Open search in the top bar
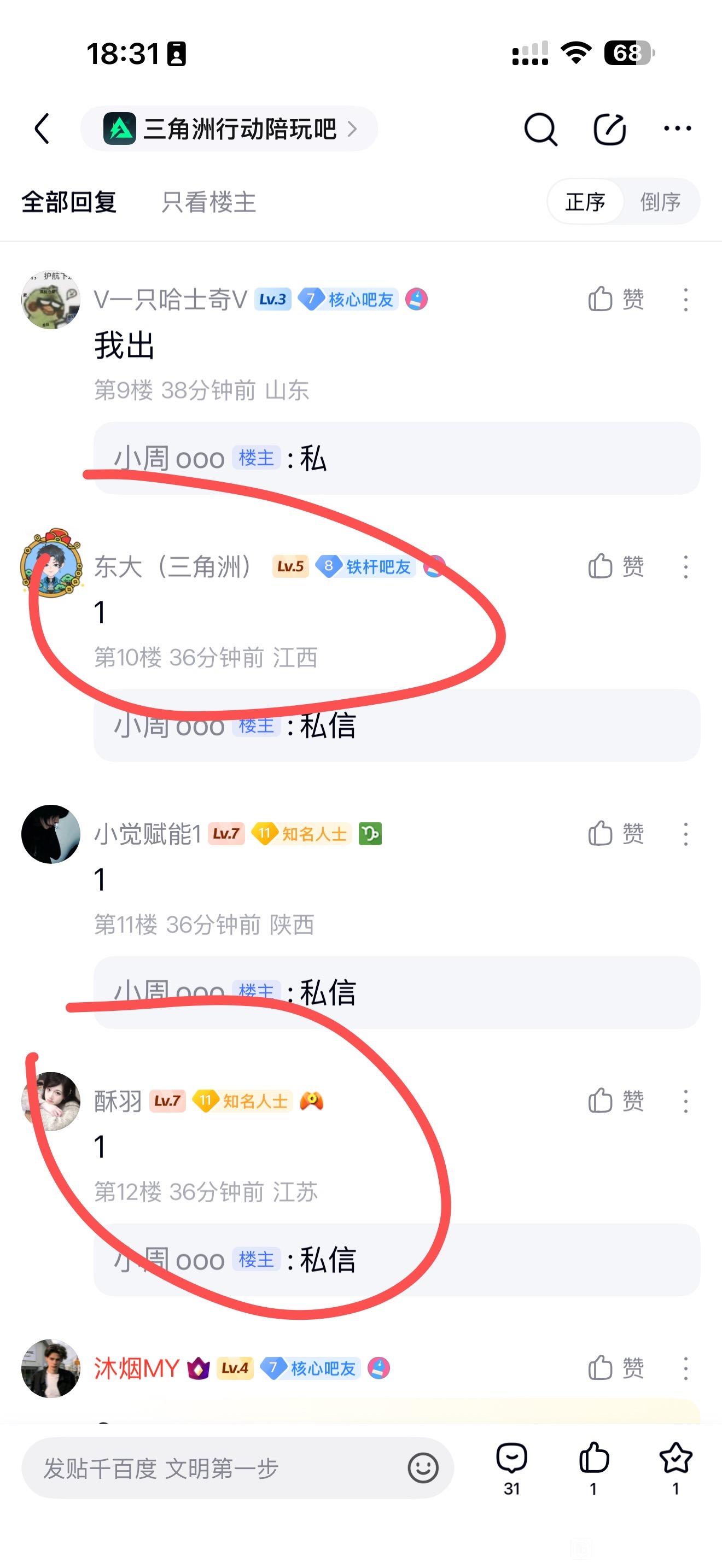This screenshot has width=722, height=1568. click(540, 128)
